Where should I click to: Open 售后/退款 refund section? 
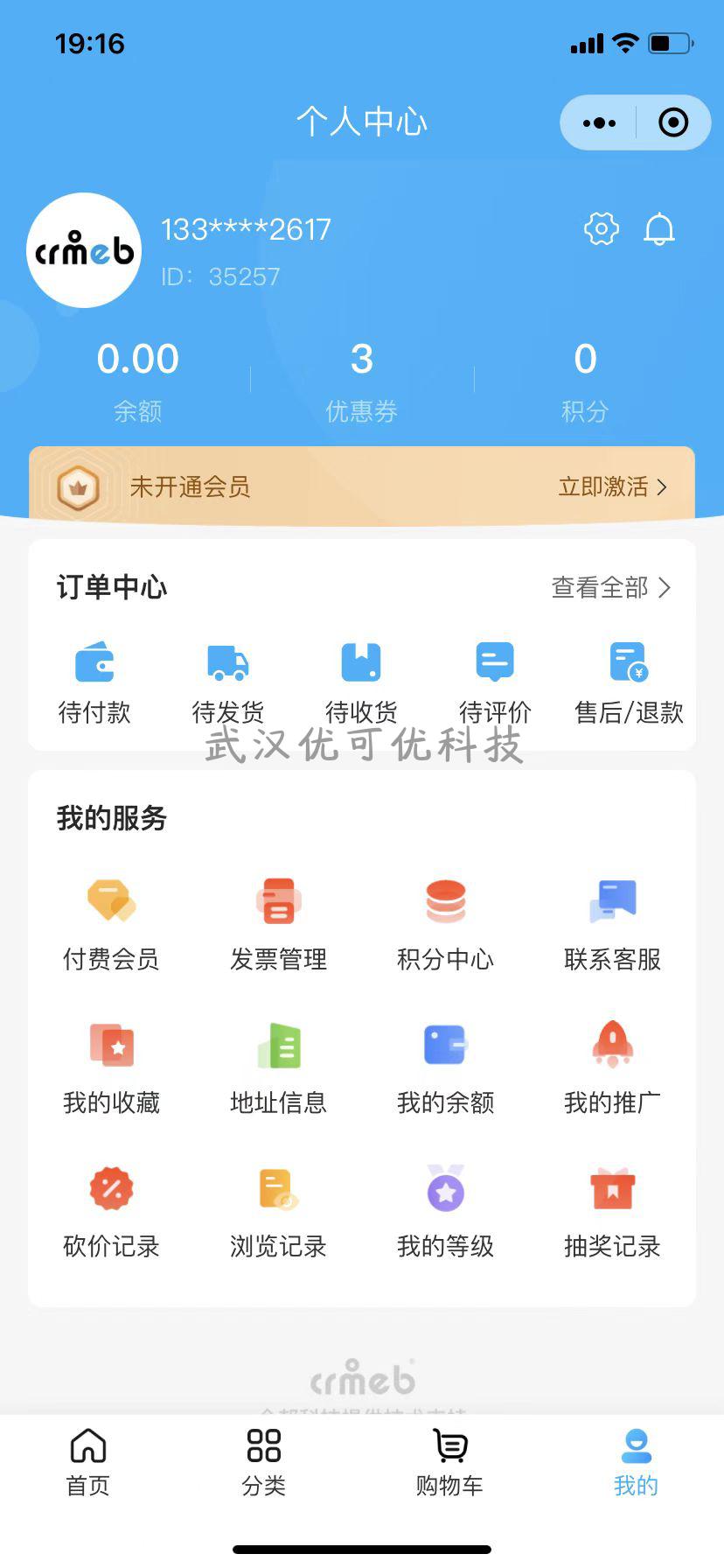click(629, 684)
